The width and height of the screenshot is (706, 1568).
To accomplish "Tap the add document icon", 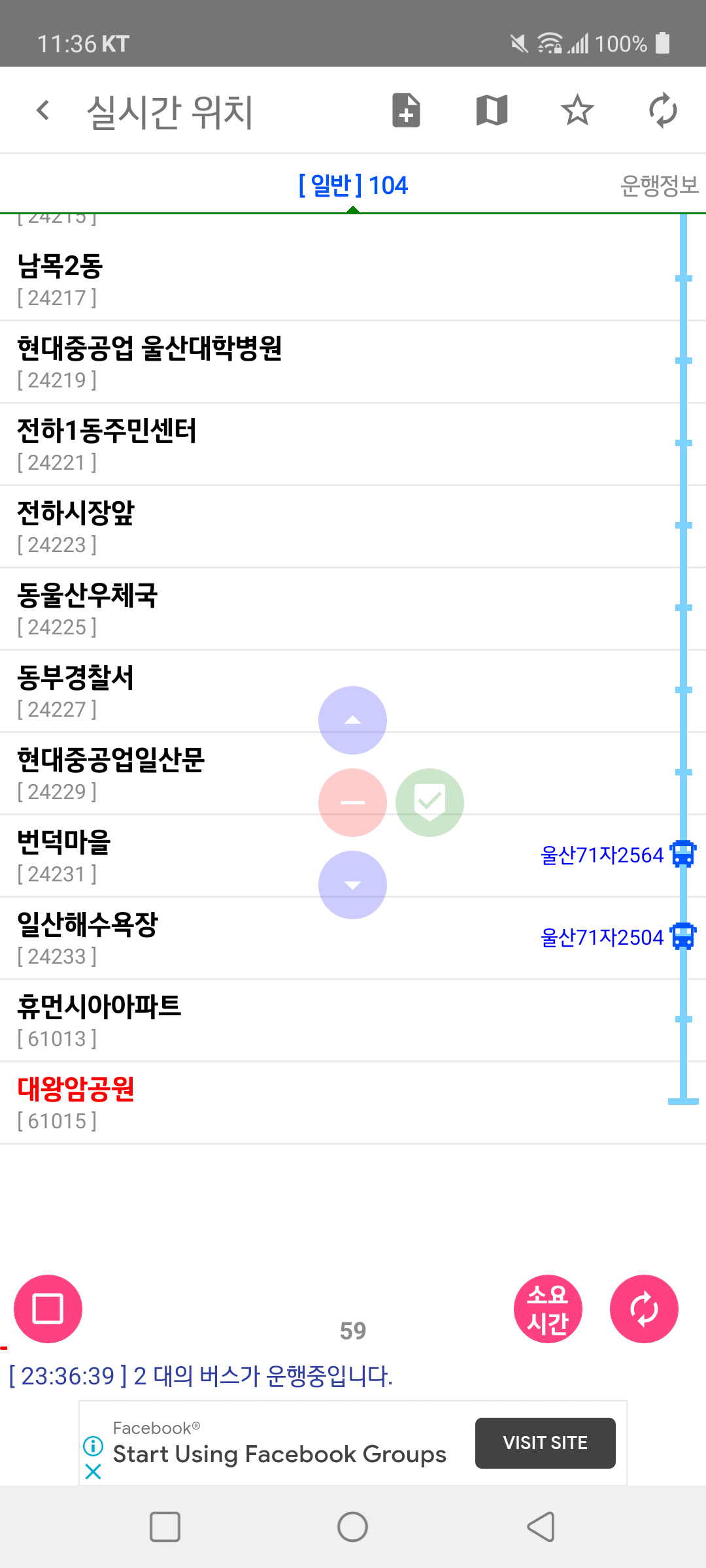I will [x=406, y=110].
